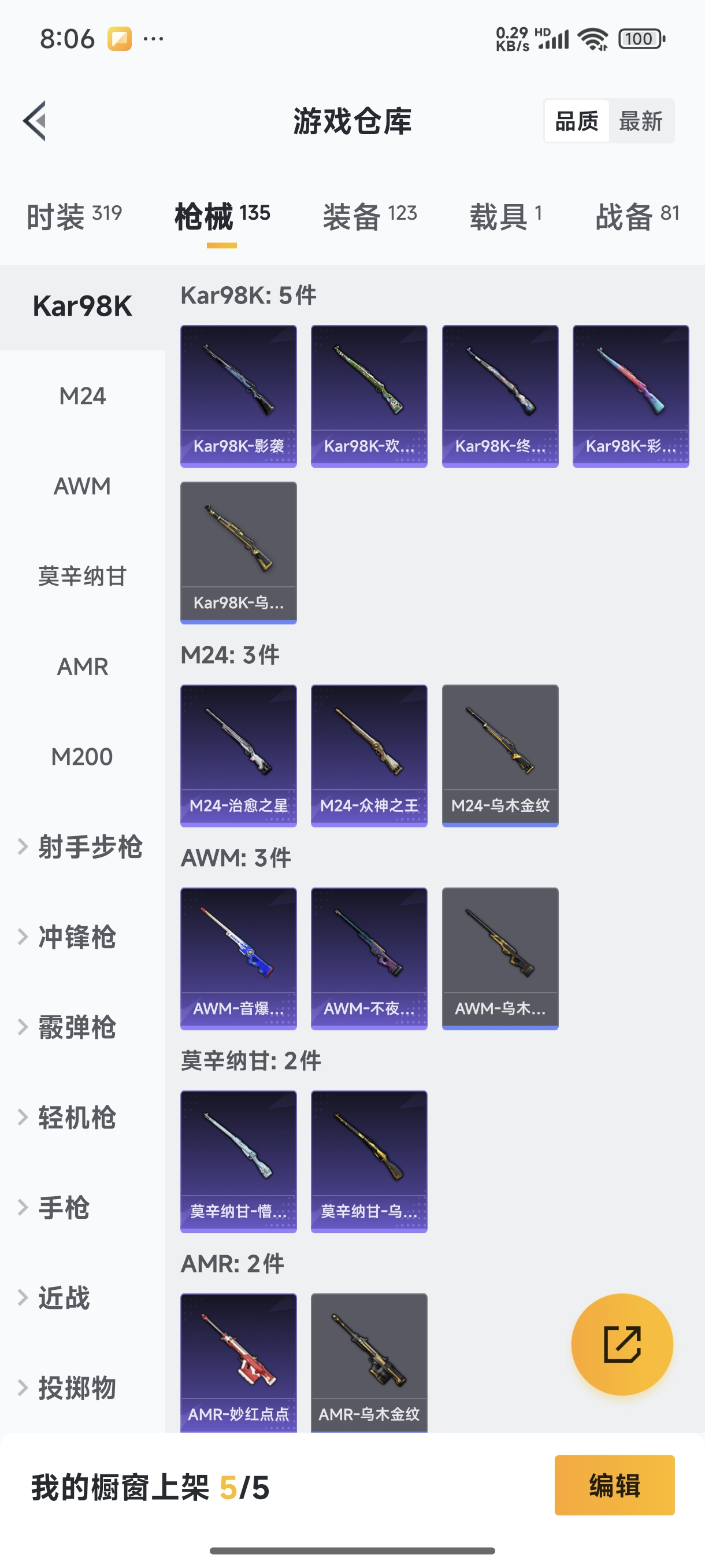The width and height of the screenshot is (705, 1568).
Task: Jump to 莫辛纳甘 in the sidebar
Action: (x=82, y=576)
